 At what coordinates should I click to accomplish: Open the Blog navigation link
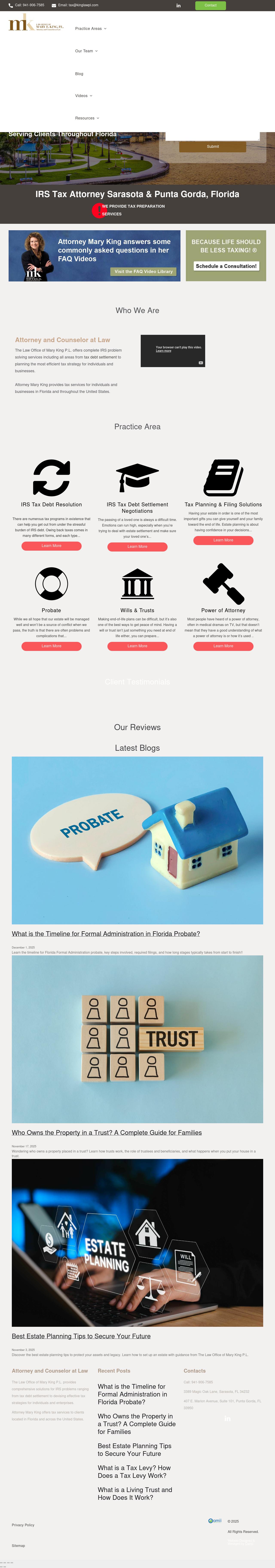pos(79,74)
